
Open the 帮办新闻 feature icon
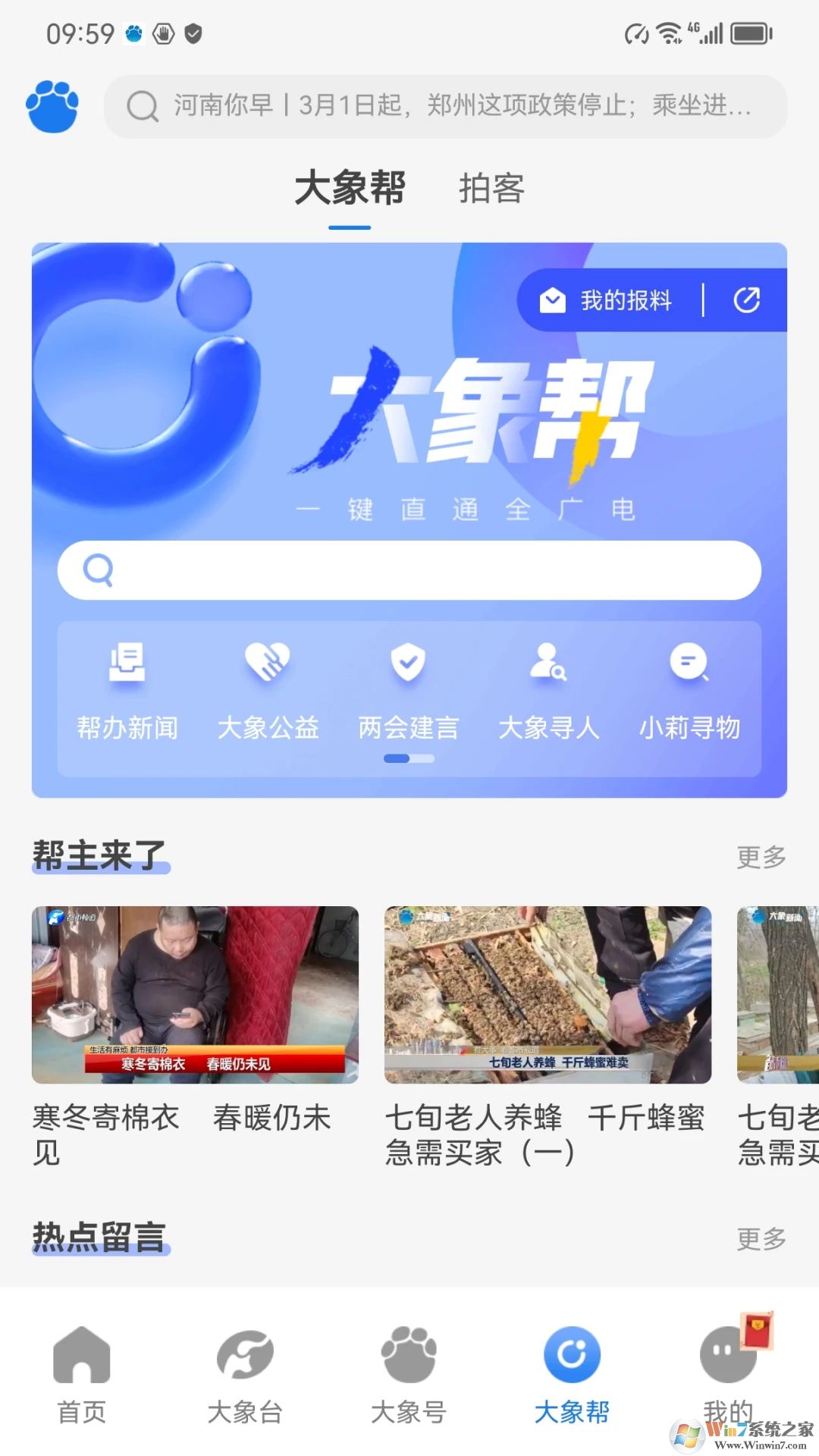tap(127, 686)
